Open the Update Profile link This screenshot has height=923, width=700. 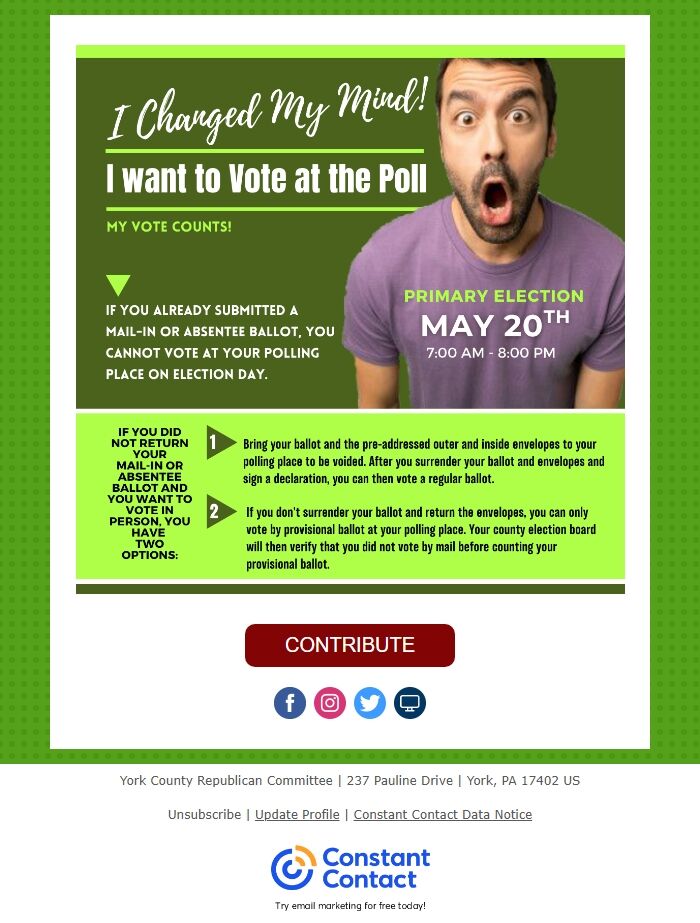pos(297,815)
